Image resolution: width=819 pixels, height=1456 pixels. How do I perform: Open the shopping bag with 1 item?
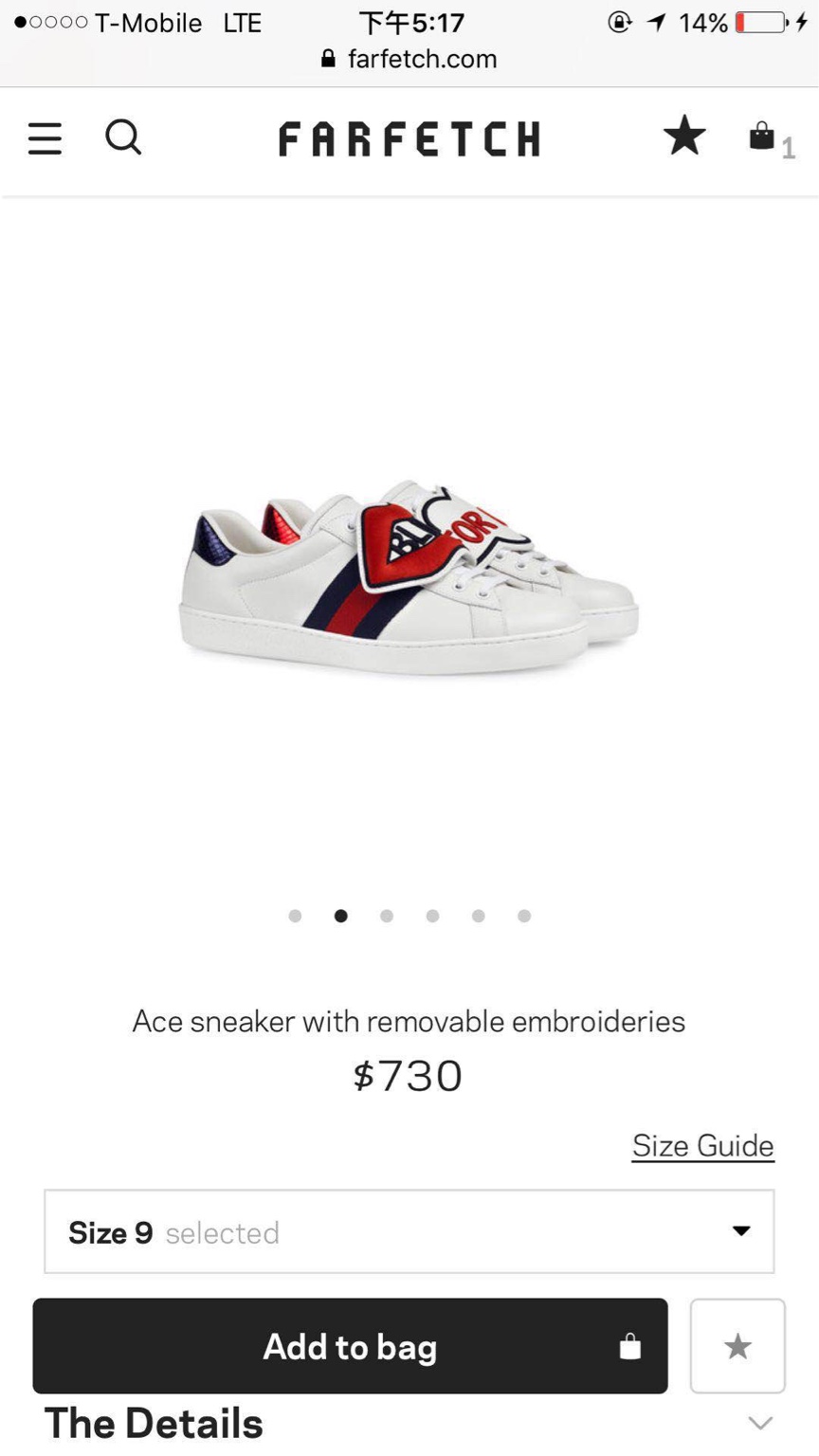[764, 137]
